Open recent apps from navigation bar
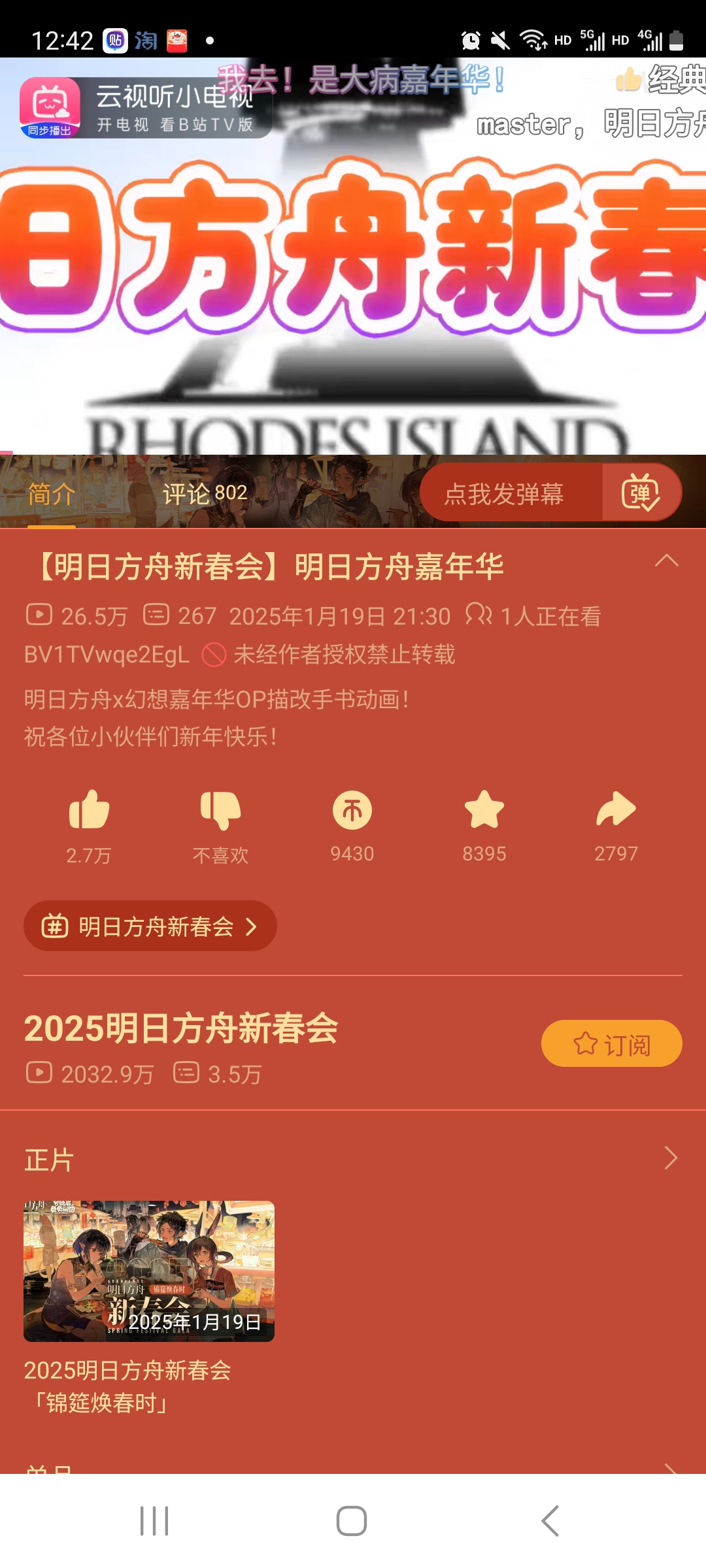This screenshot has height=1568, width=706. click(155, 1520)
